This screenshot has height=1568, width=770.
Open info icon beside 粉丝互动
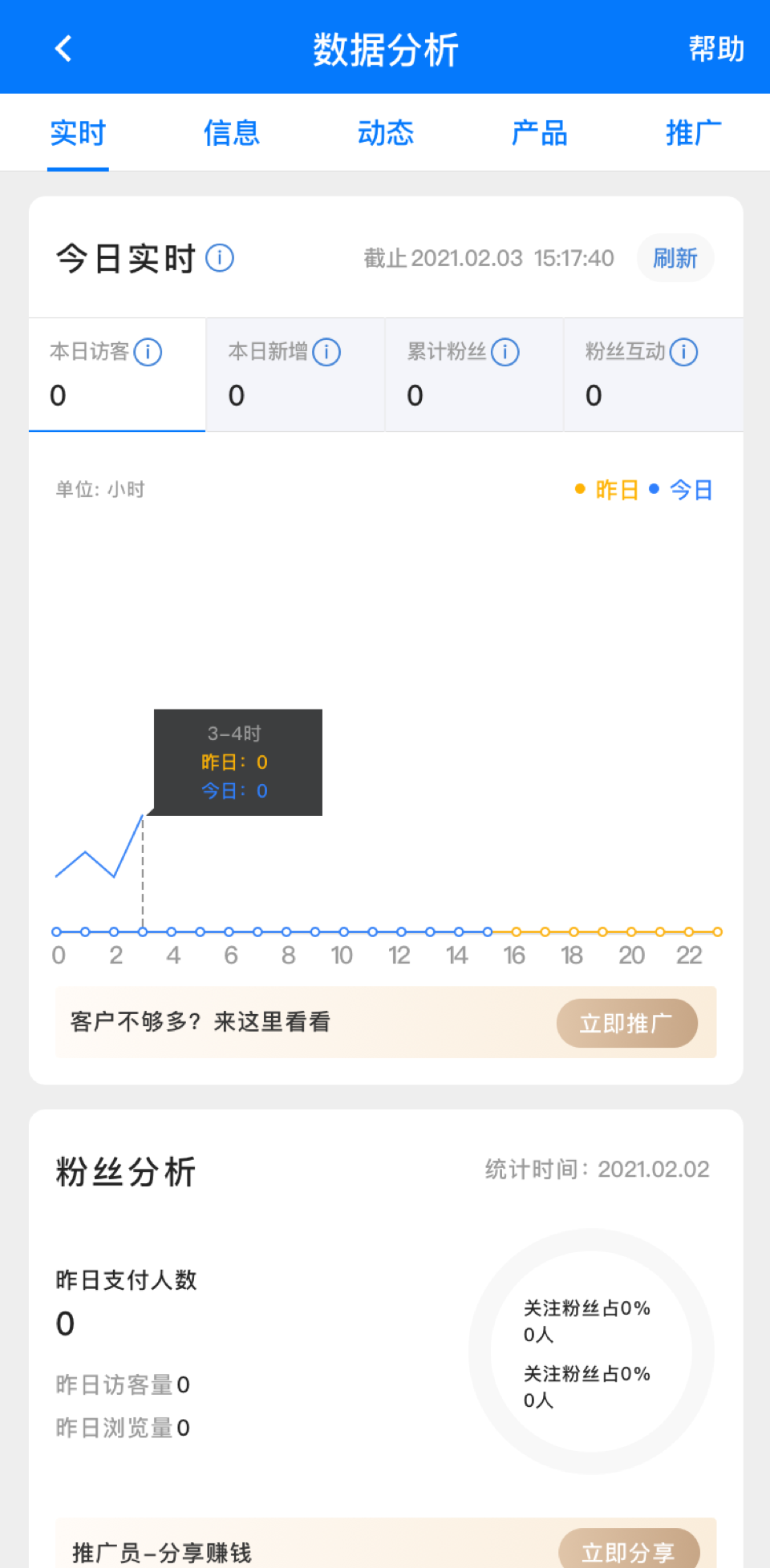(683, 352)
